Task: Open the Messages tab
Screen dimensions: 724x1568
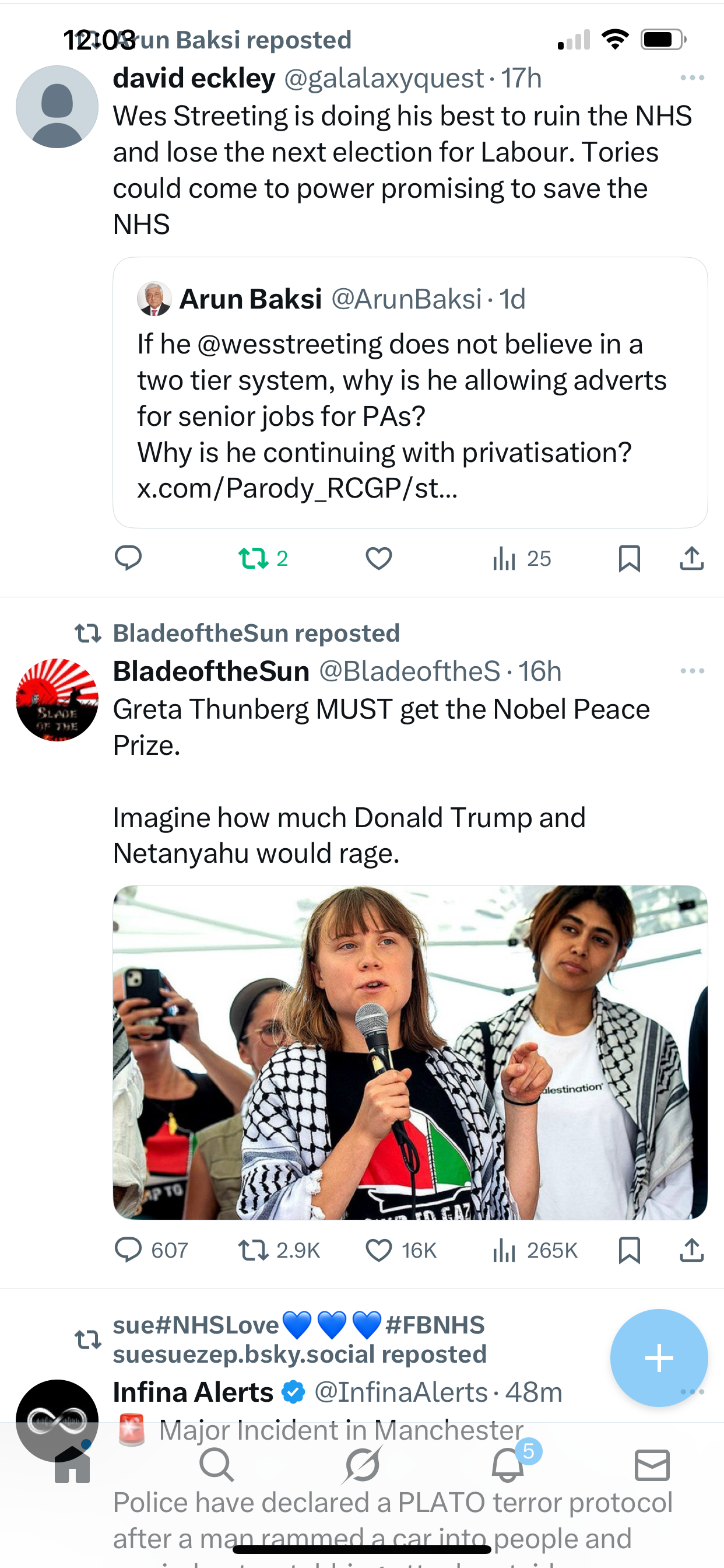Action: 652,1465
